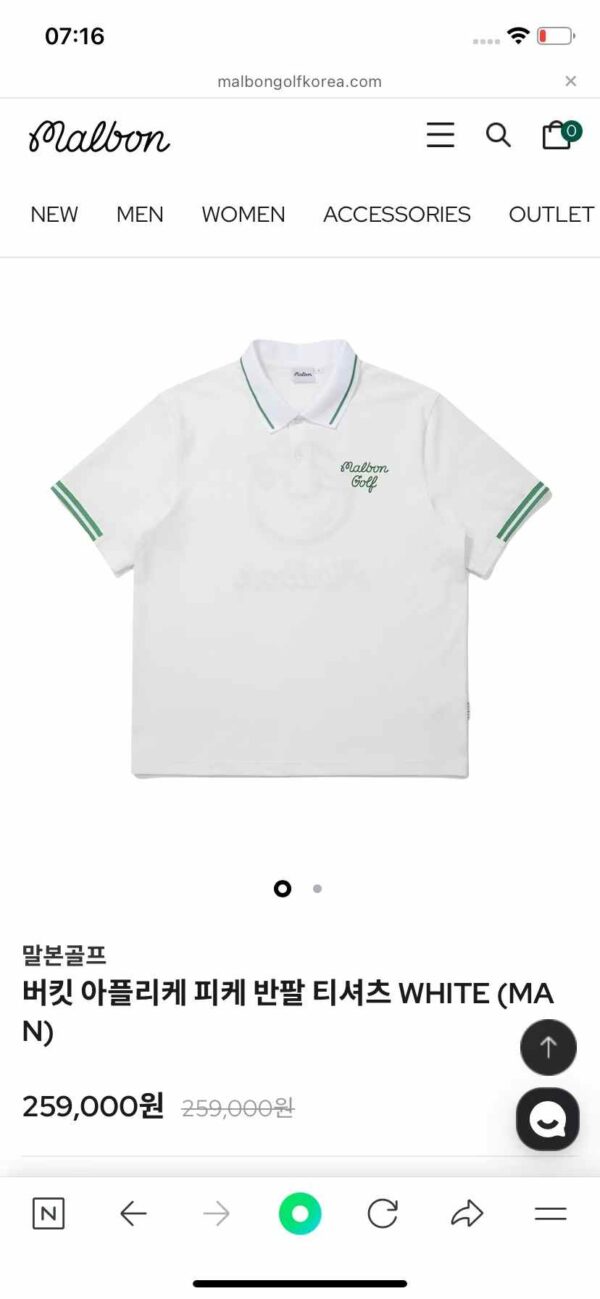This screenshot has width=600, height=1299.
Task: Select the second image page dot
Action: coord(317,888)
